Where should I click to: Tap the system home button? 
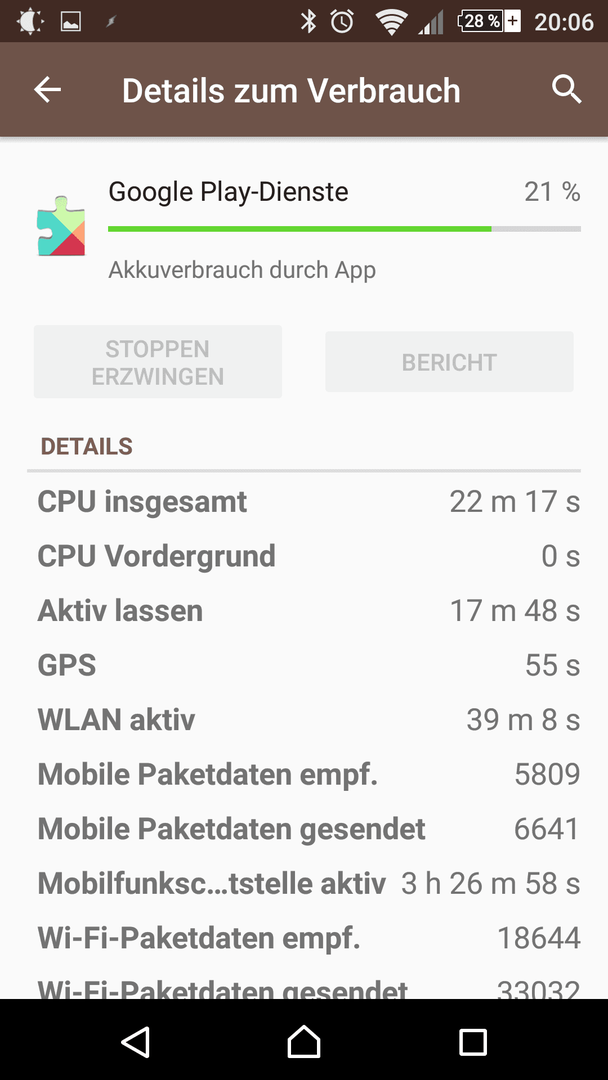pyautogui.click(x=304, y=1041)
